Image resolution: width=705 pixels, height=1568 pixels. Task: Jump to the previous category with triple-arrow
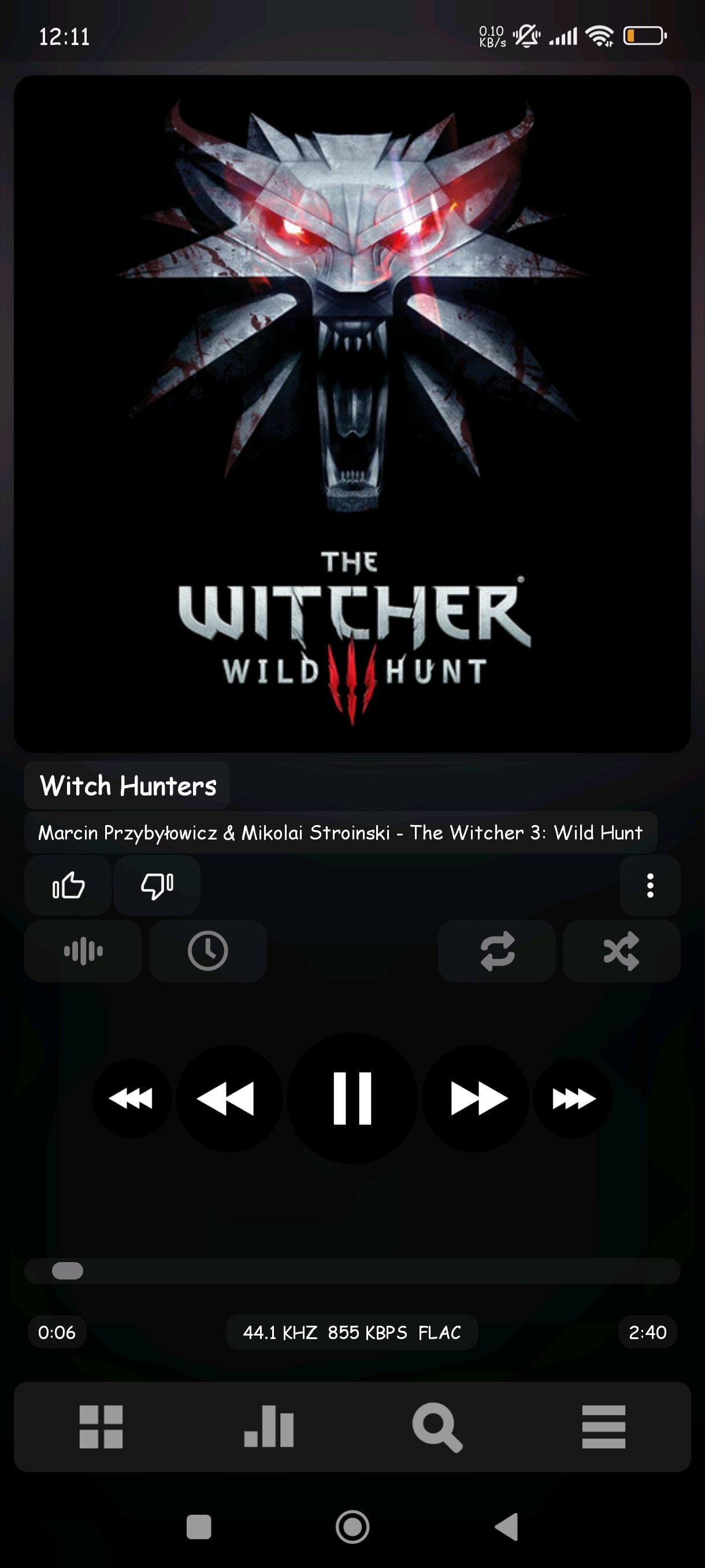pyautogui.click(x=132, y=1098)
